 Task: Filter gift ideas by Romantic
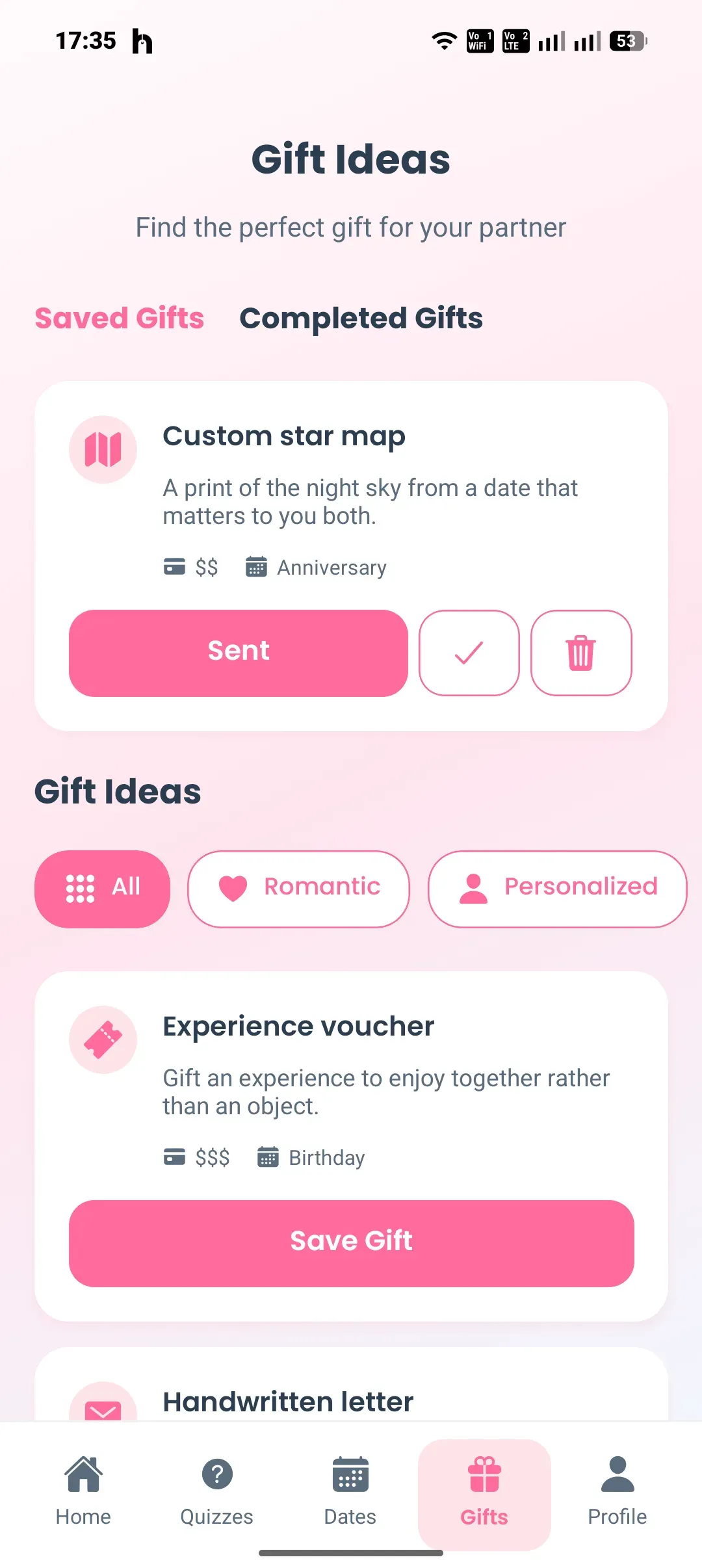click(298, 889)
